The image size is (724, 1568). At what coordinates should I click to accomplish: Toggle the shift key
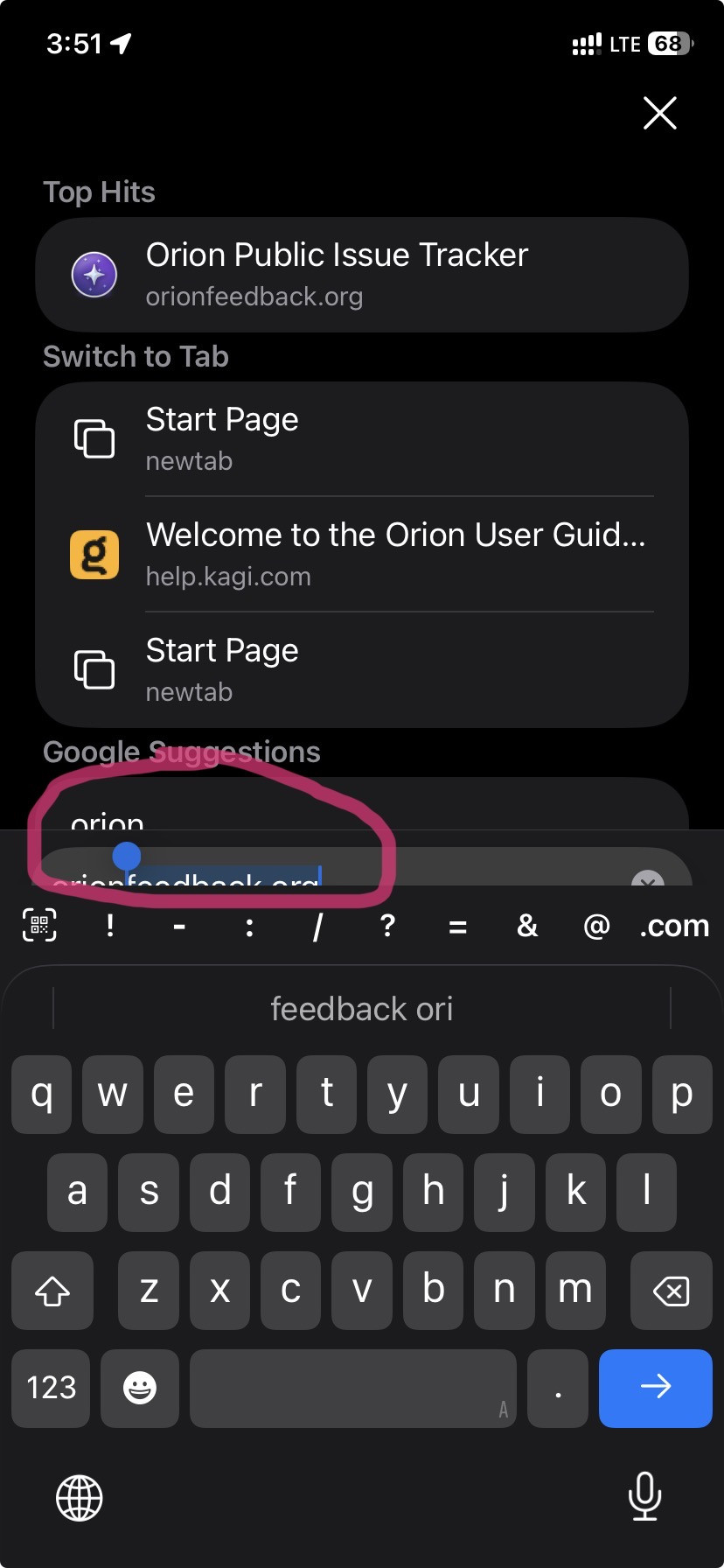click(x=52, y=1291)
